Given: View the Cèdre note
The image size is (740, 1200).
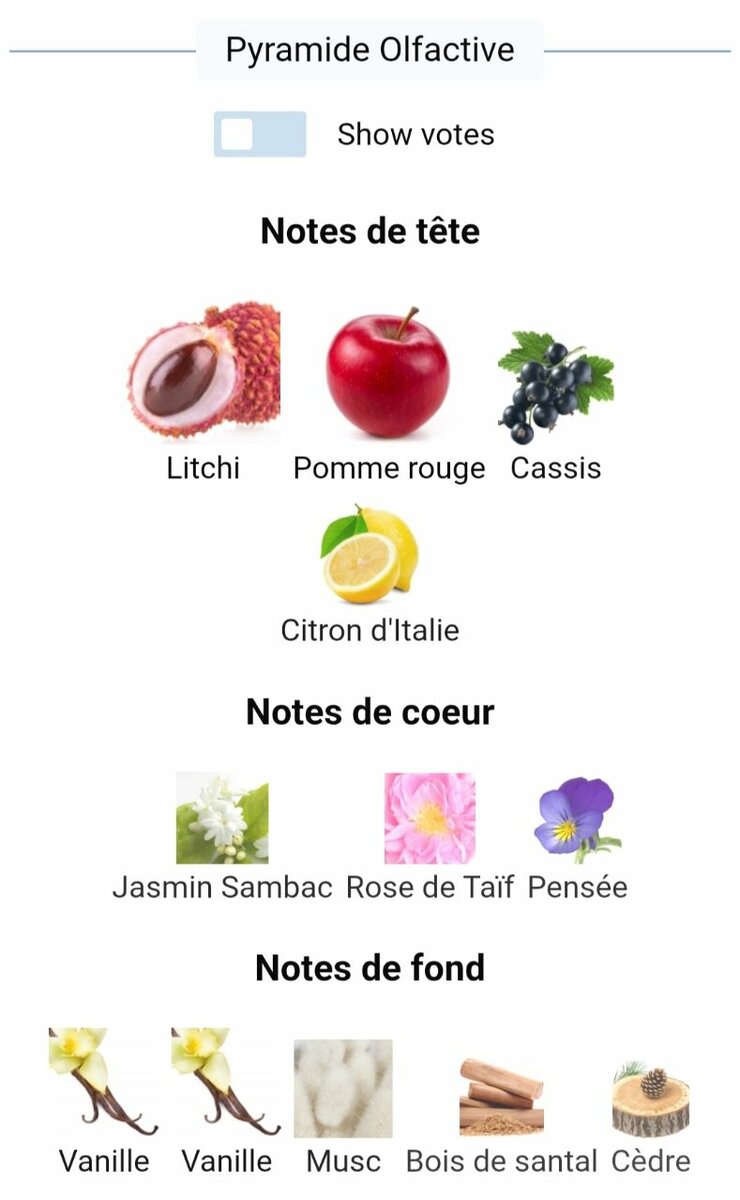Looking at the screenshot, I should (651, 1098).
